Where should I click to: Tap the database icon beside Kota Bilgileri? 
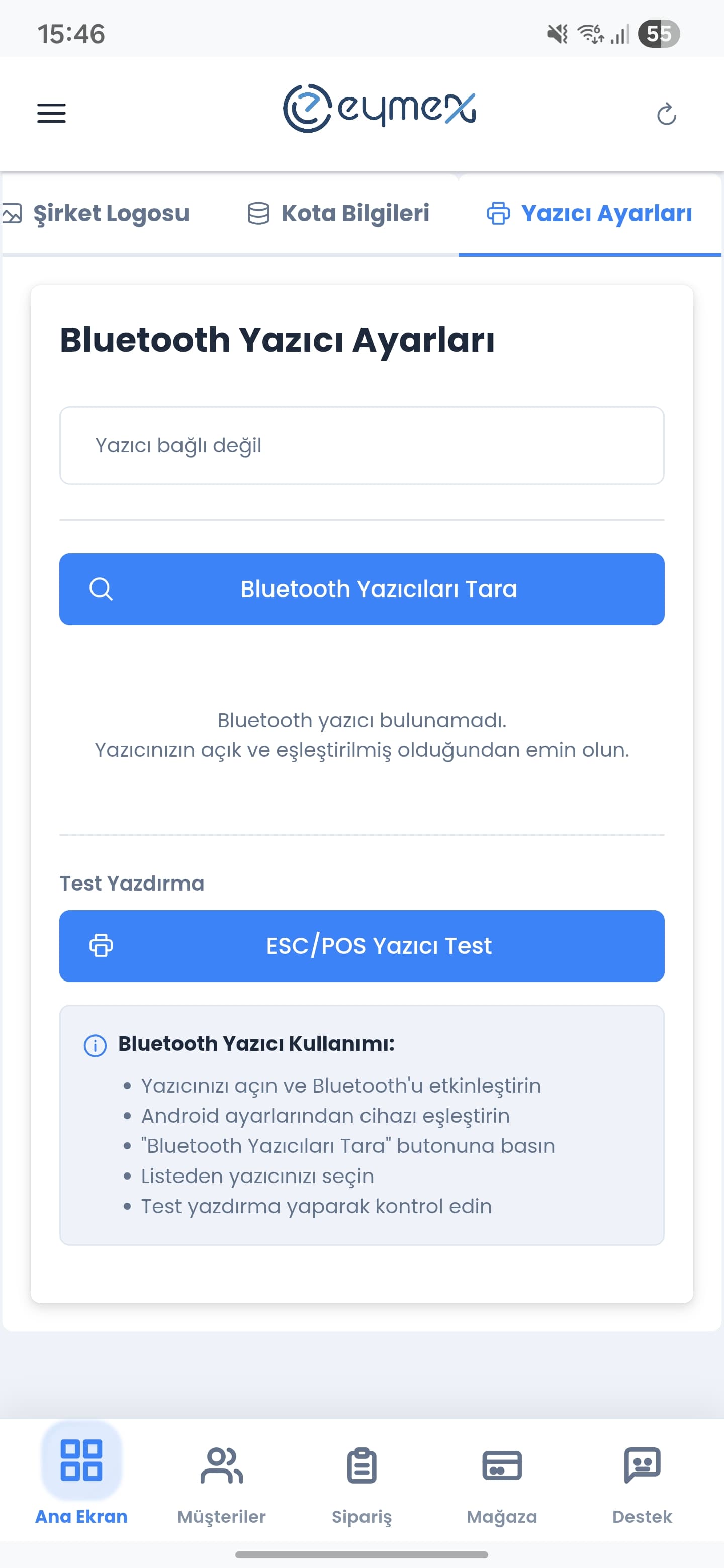258,213
